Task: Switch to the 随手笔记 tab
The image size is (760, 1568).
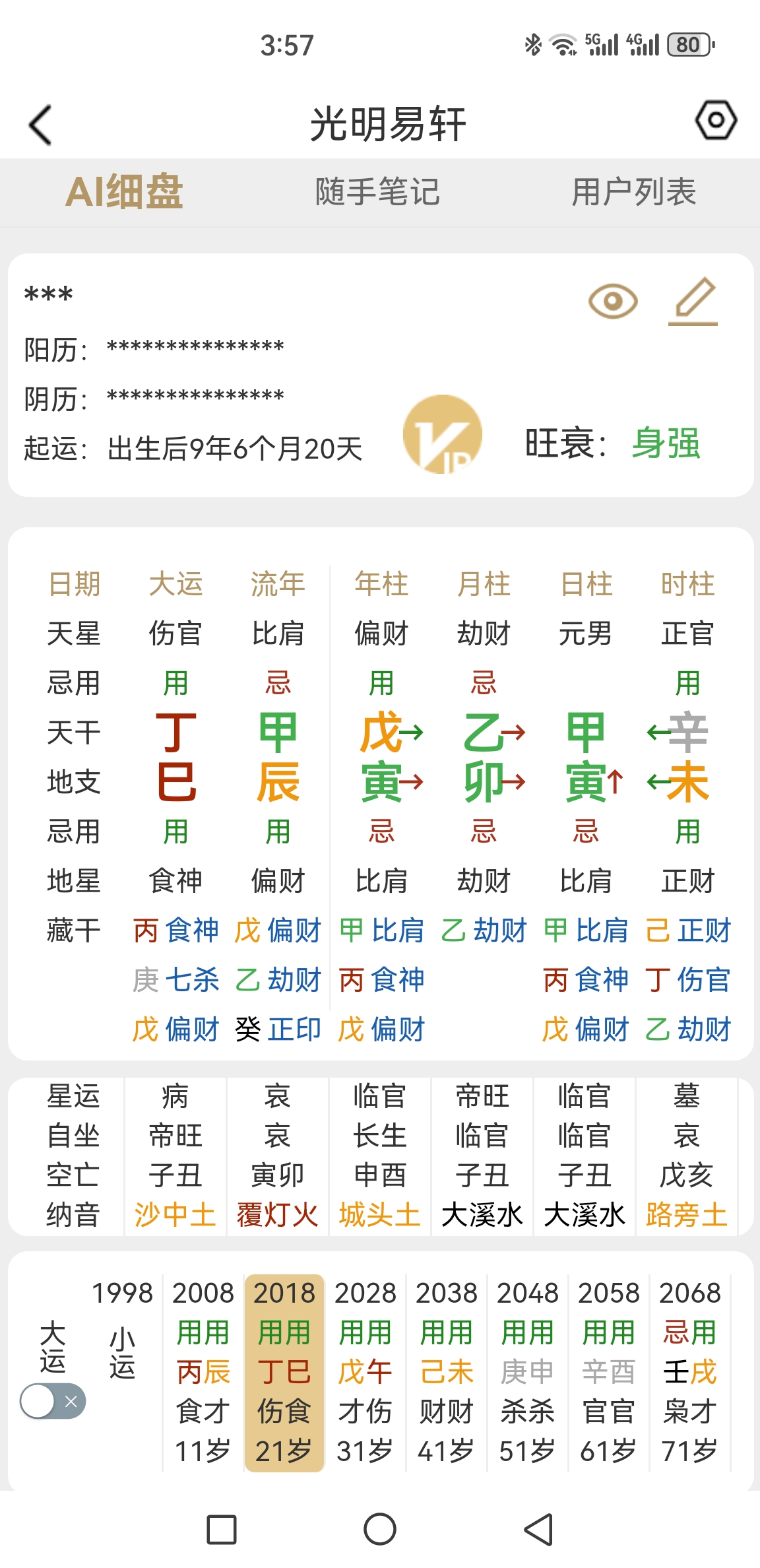Action: 377,192
